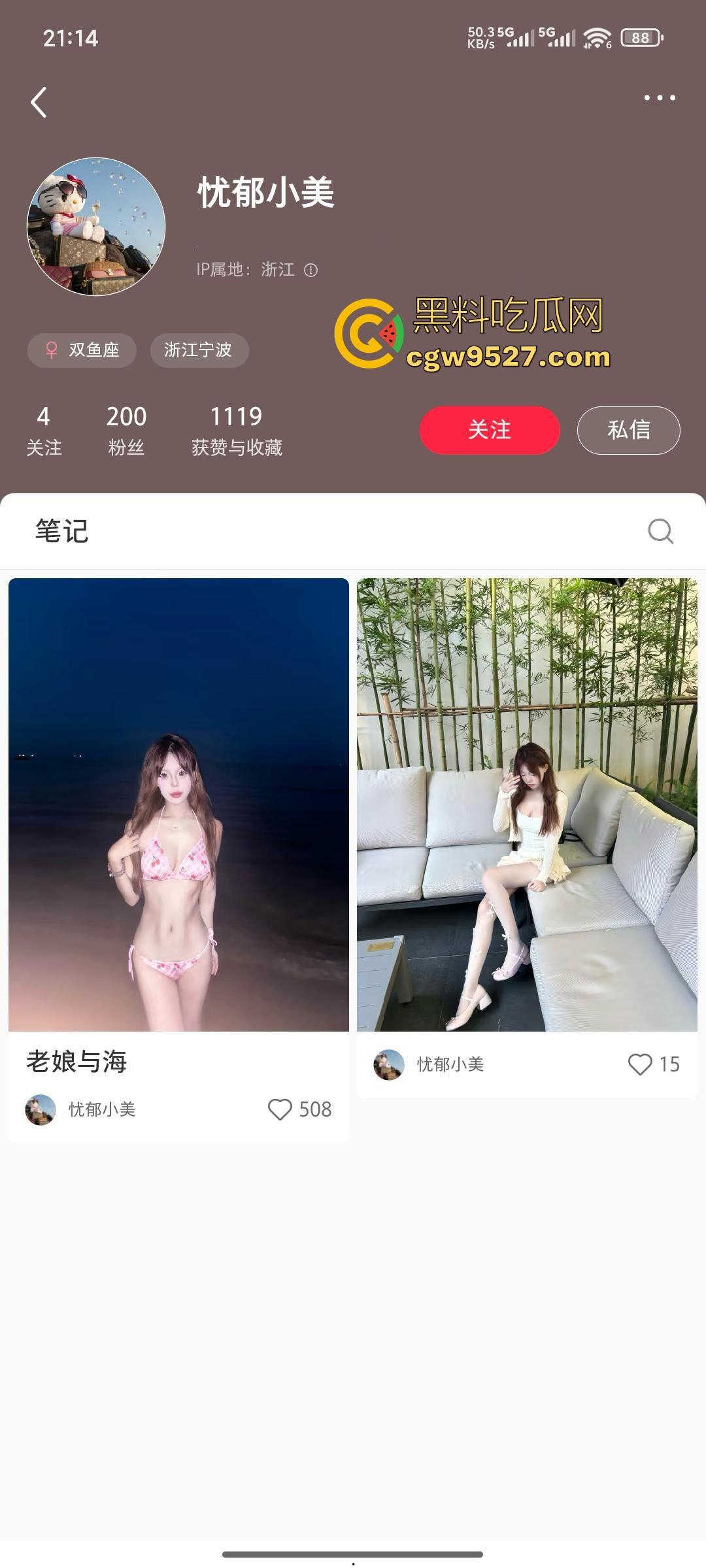Tap the info icon next to IP属地
The width and height of the screenshot is (706, 1568).
pyautogui.click(x=312, y=270)
